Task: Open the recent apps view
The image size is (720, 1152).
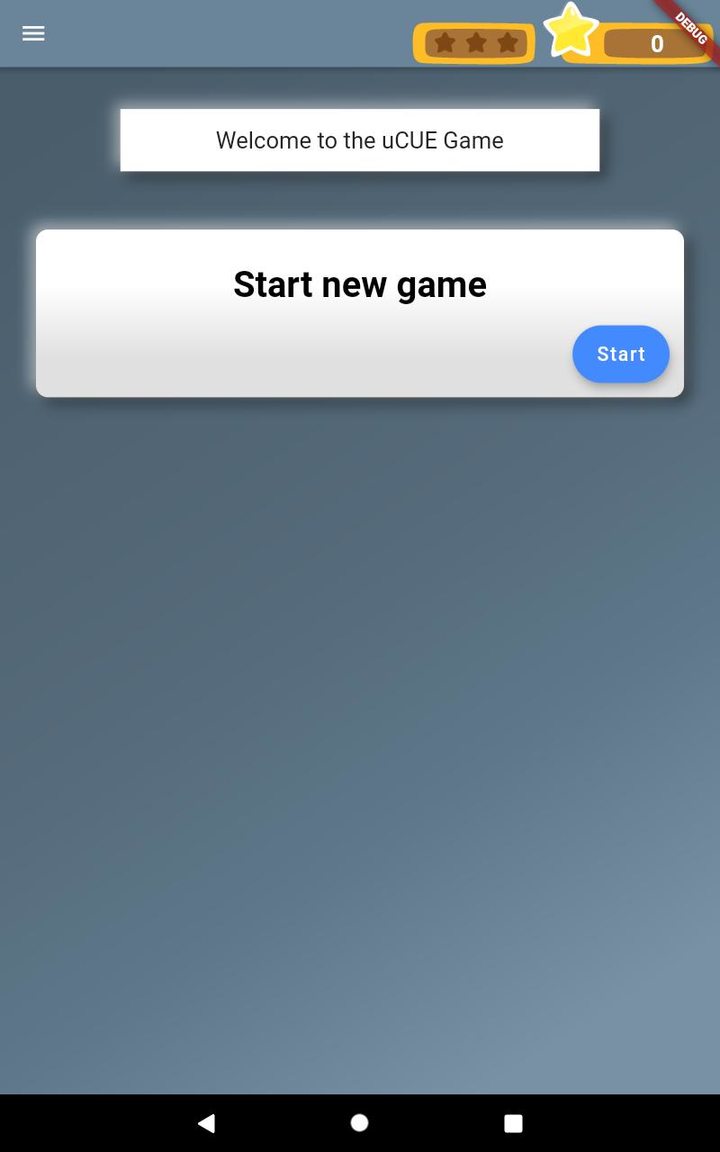Action: 513,1123
